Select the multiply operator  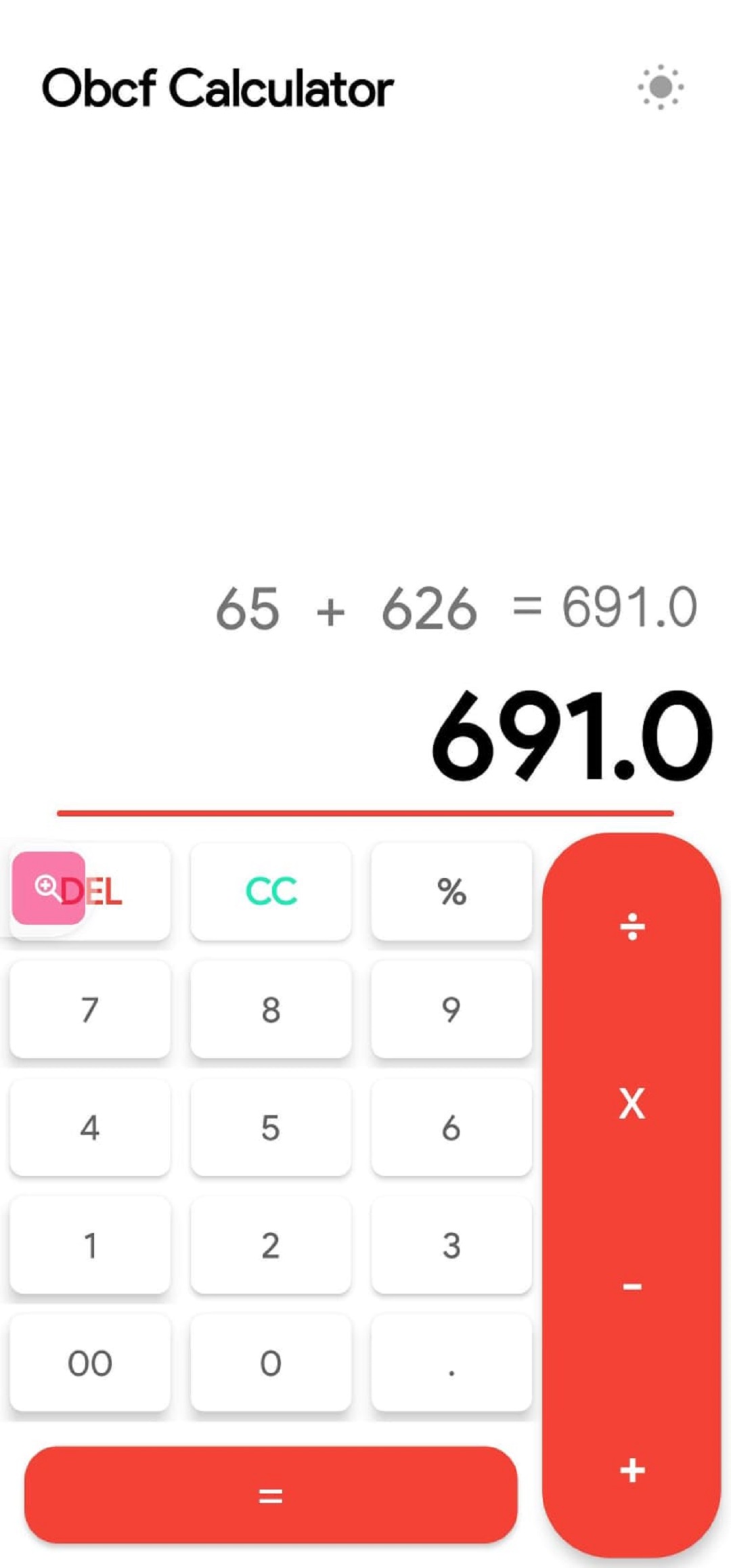point(632,1104)
